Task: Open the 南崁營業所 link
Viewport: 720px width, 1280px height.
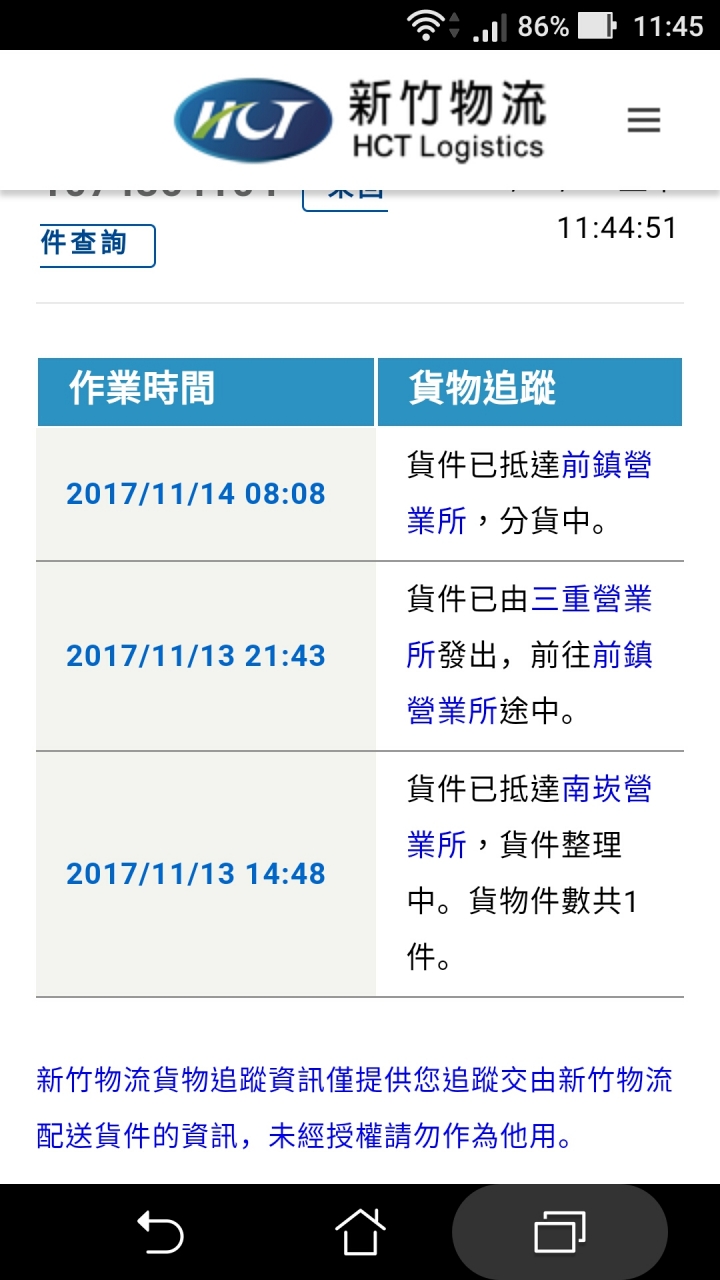Action: (606, 790)
